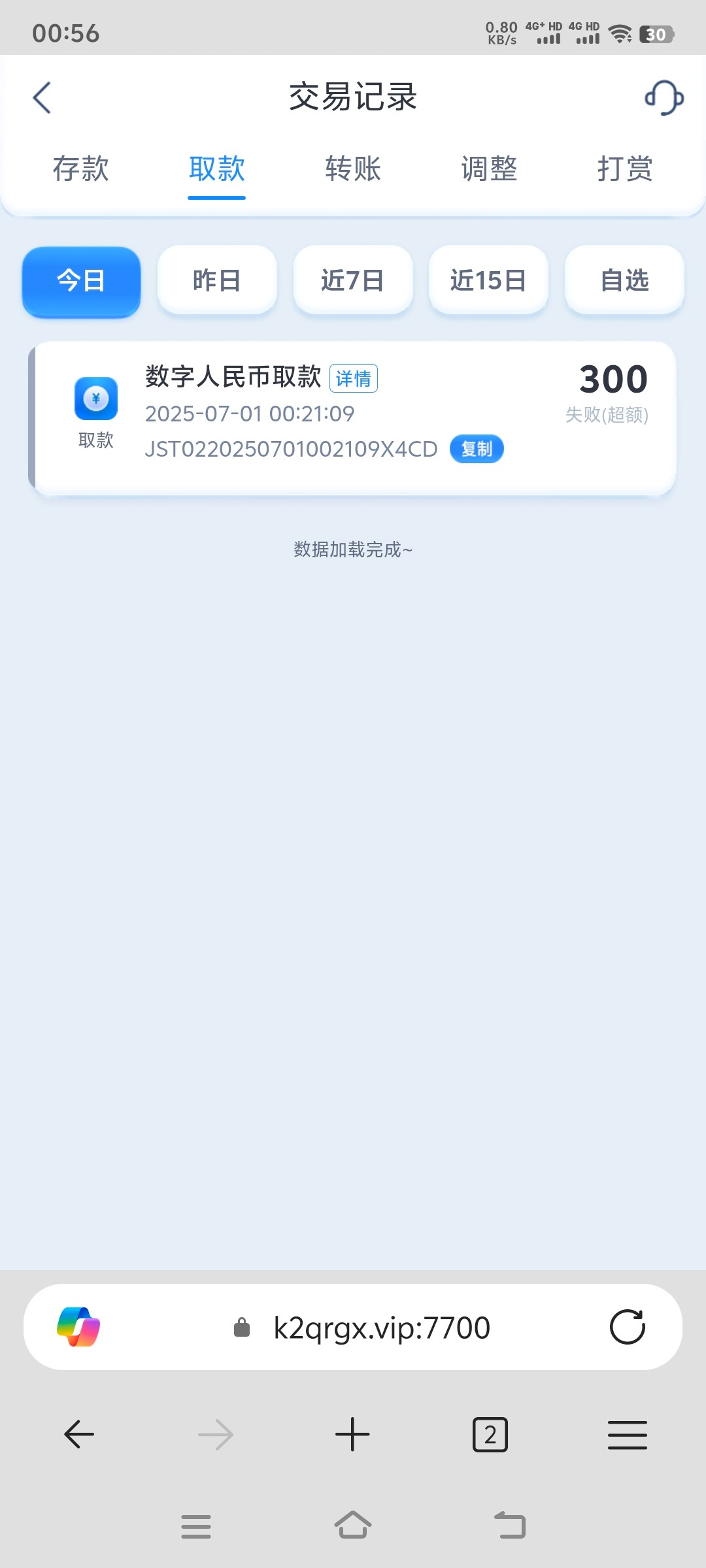Open the 自选 custom date selector
706x1568 pixels.
[624, 280]
